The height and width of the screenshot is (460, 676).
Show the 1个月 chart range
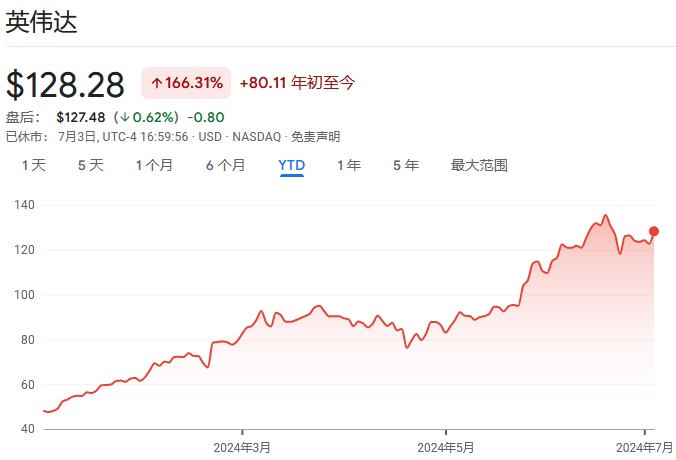point(154,166)
